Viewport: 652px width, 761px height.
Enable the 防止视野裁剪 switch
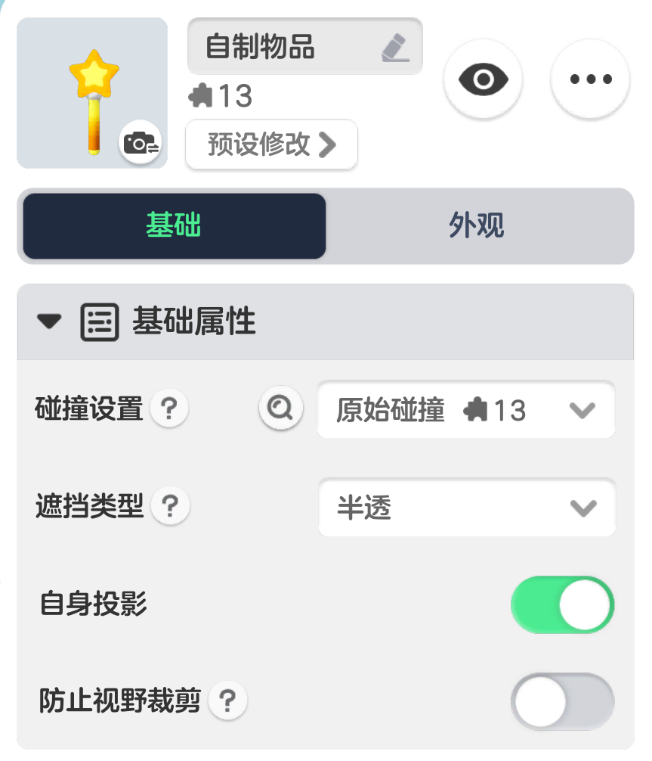click(562, 701)
